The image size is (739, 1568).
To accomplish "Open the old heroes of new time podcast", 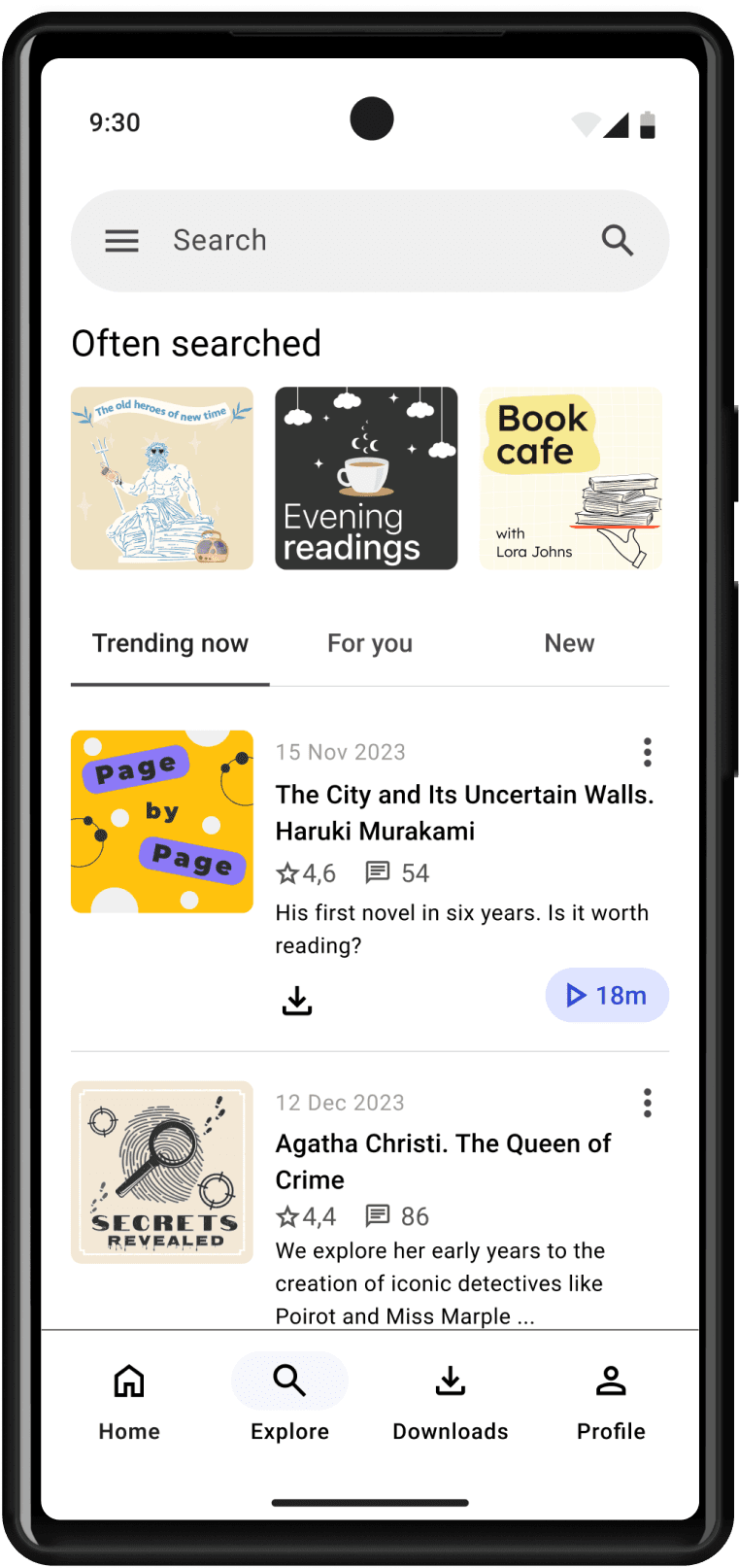I will [x=162, y=478].
